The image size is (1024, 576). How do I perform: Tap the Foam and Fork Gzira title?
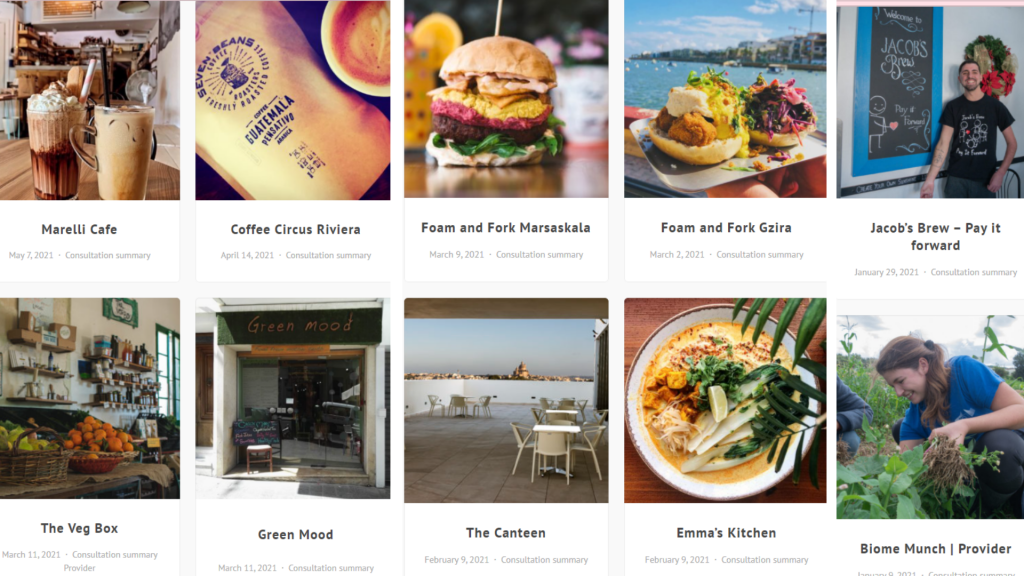[x=725, y=228]
